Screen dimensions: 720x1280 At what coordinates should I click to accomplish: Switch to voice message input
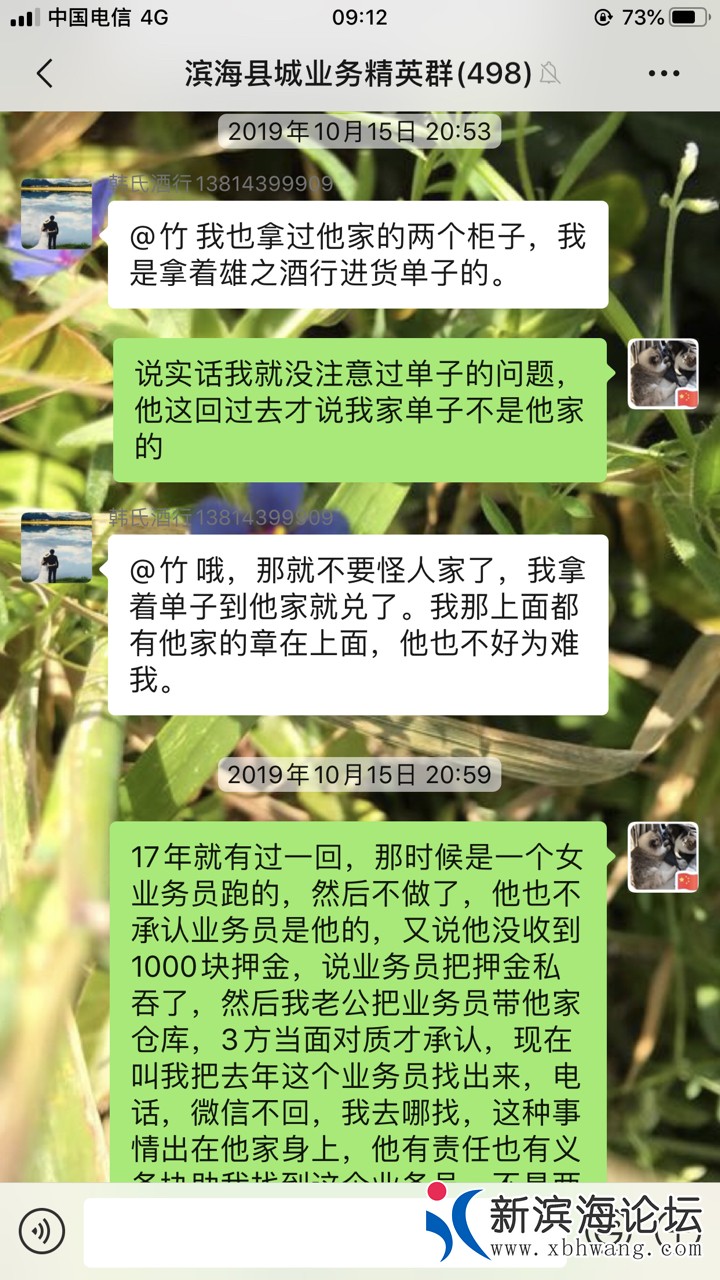41,1230
